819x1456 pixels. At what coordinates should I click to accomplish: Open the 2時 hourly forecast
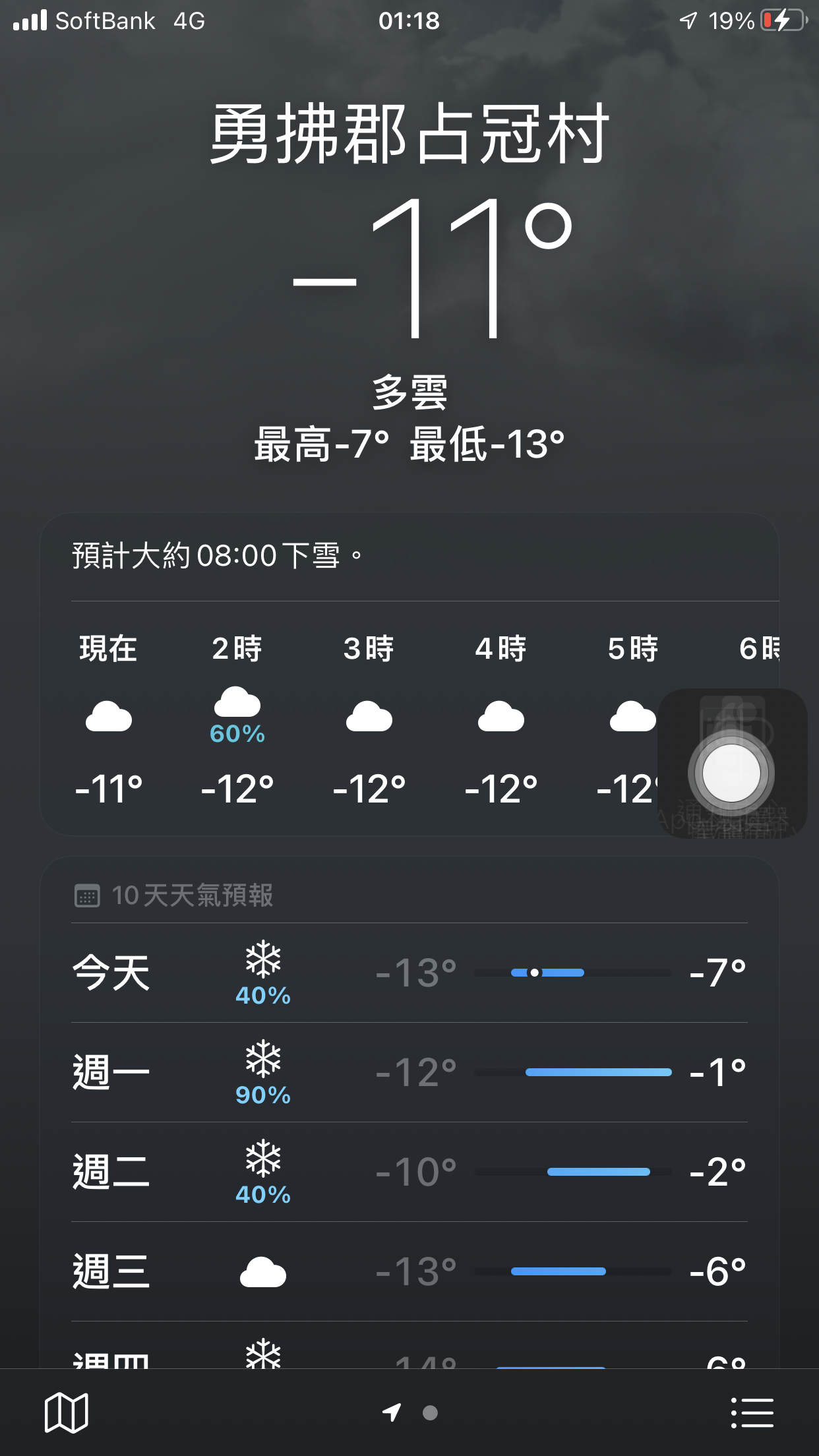click(237, 719)
